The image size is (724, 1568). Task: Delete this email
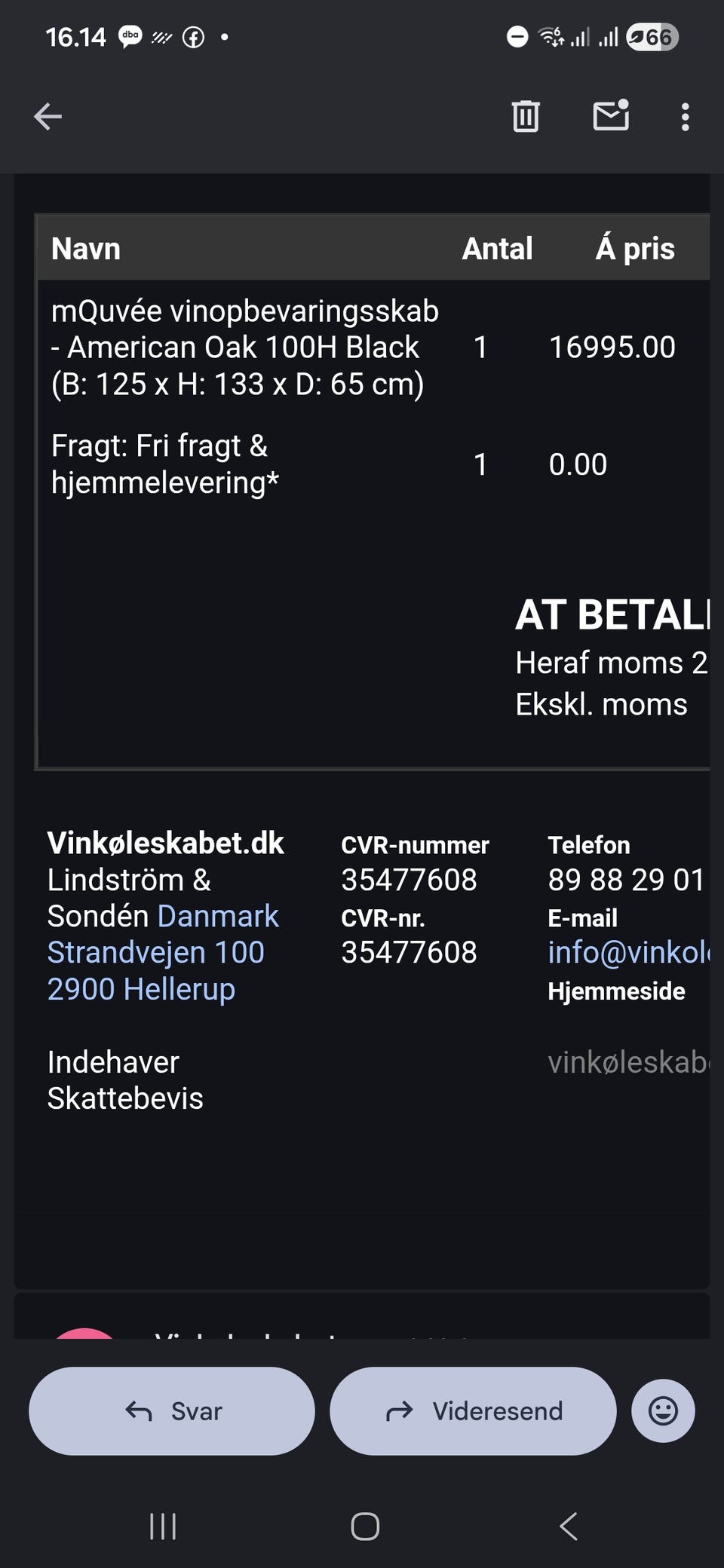pyautogui.click(x=526, y=117)
